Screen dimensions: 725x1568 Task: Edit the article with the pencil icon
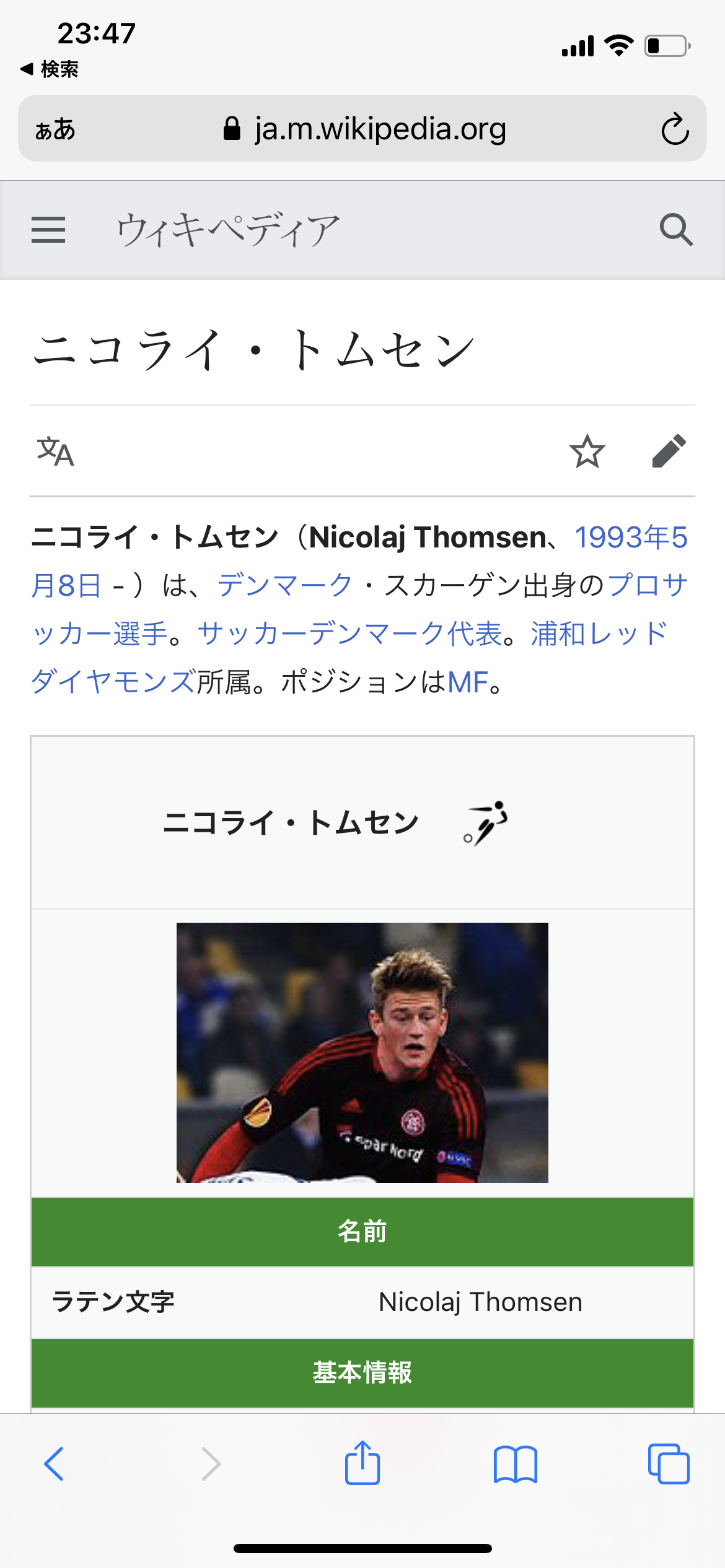click(x=669, y=451)
